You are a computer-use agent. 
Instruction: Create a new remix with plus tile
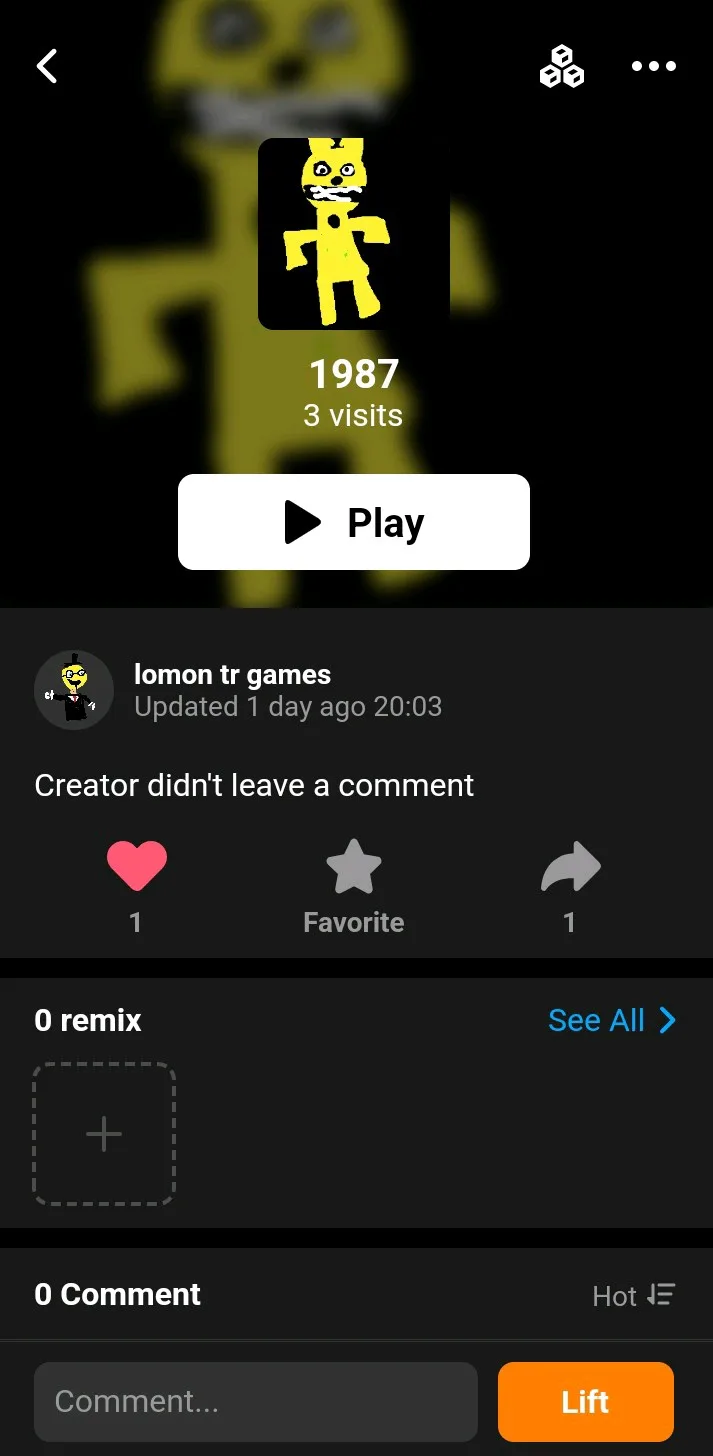104,1134
